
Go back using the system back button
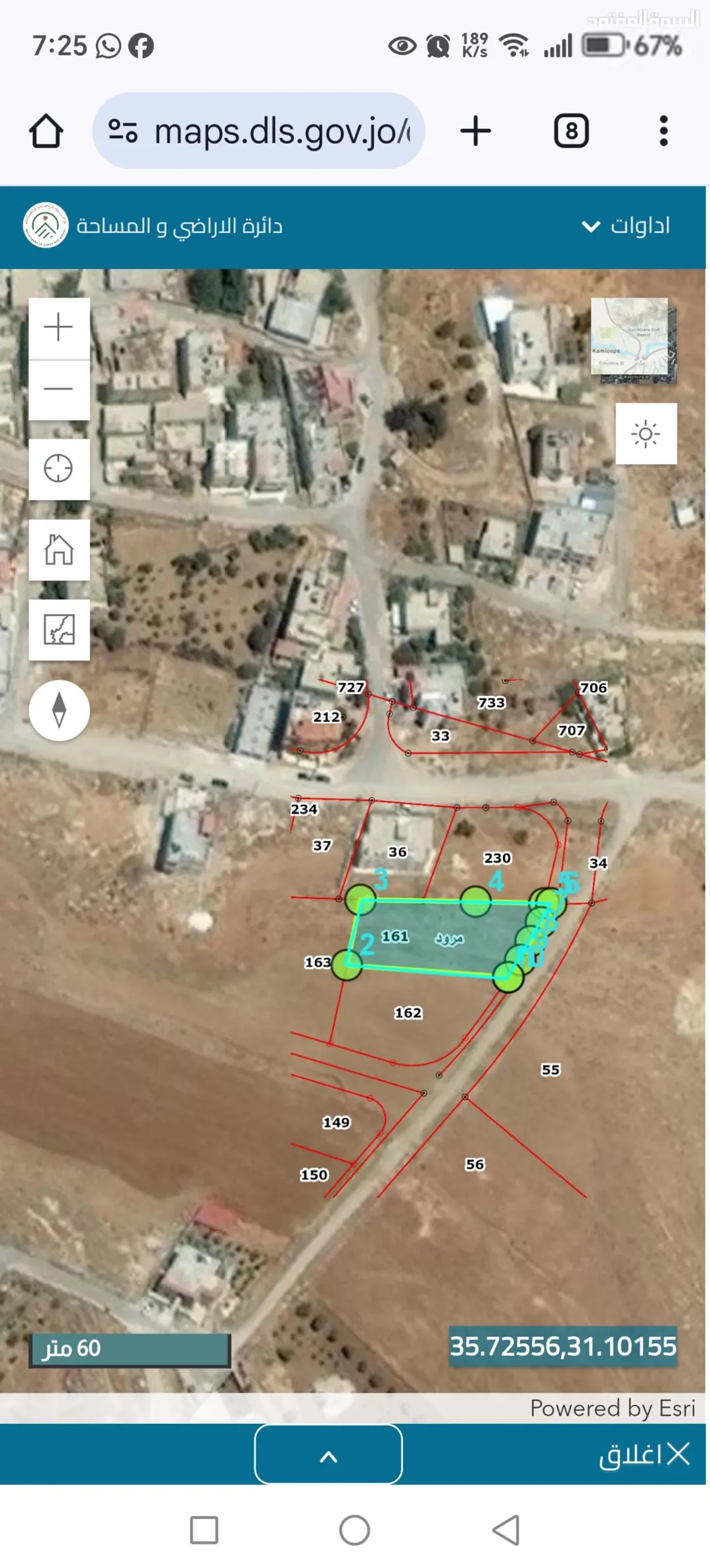pos(506,1531)
